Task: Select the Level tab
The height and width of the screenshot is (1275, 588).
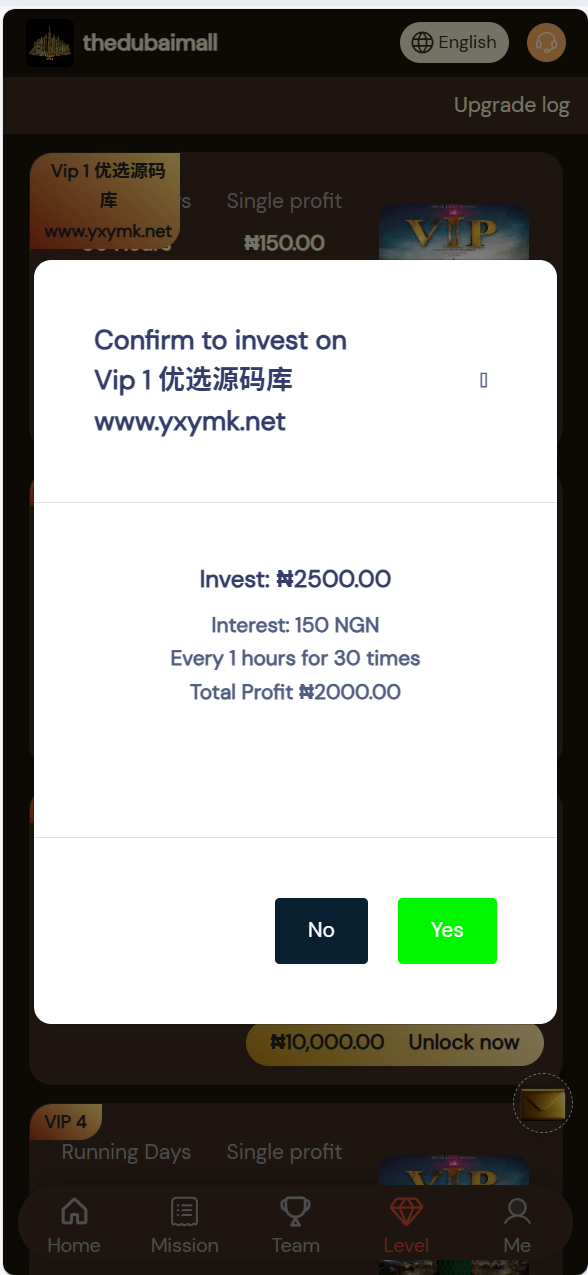Action: [x=406, y=1226]
